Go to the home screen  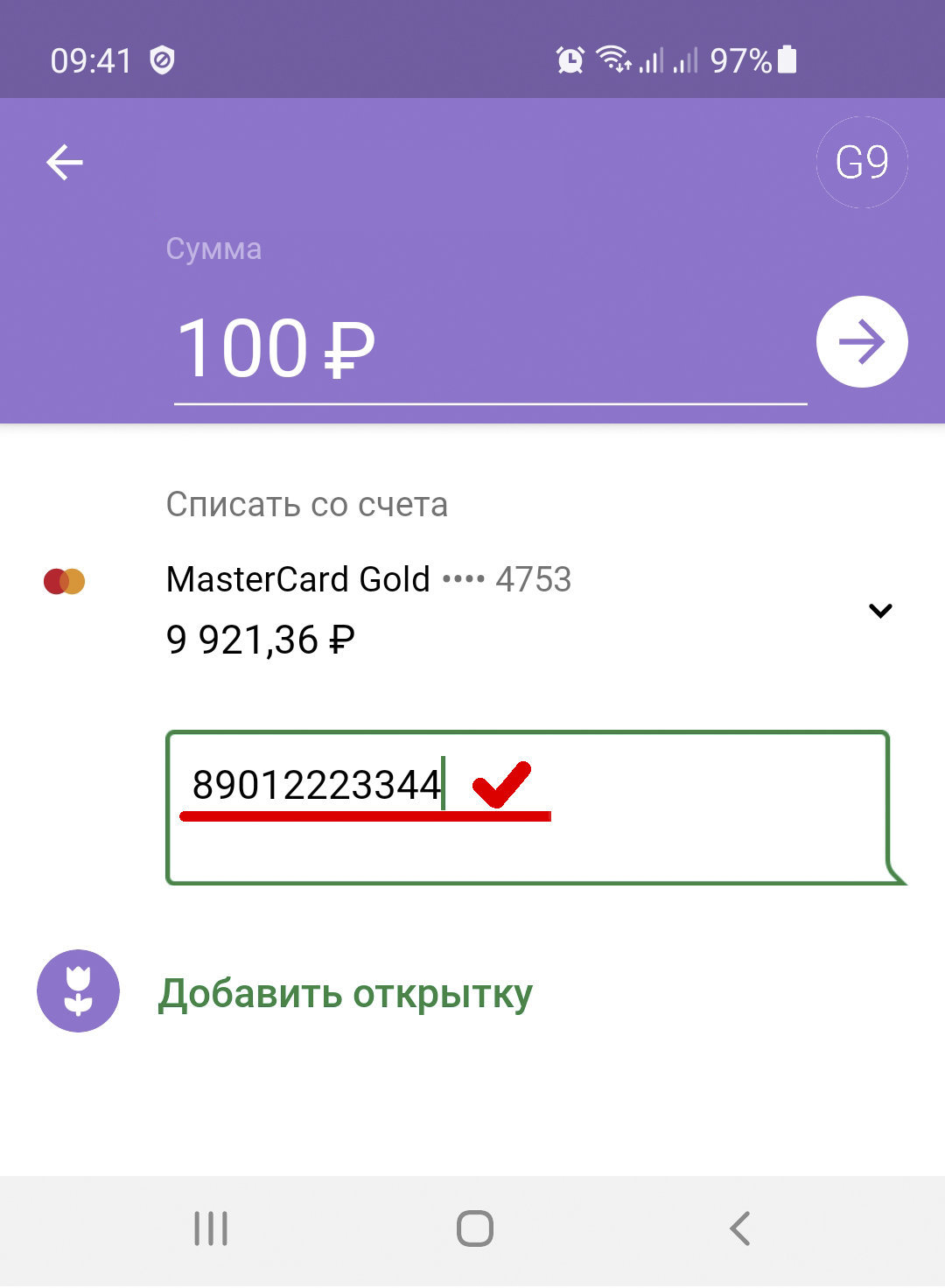point(474,1228)
